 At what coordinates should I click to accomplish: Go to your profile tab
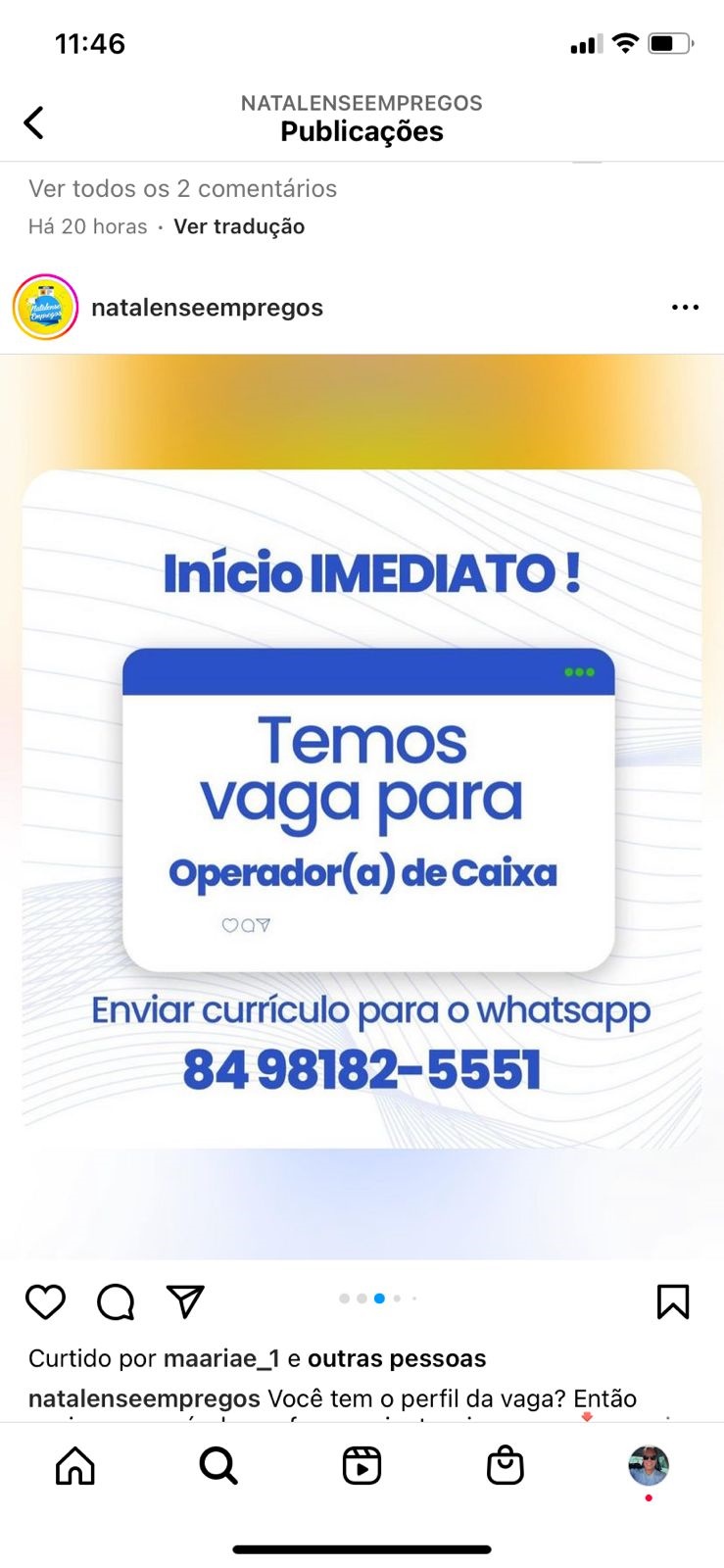pyautogui.click(x=649, y=1466)
